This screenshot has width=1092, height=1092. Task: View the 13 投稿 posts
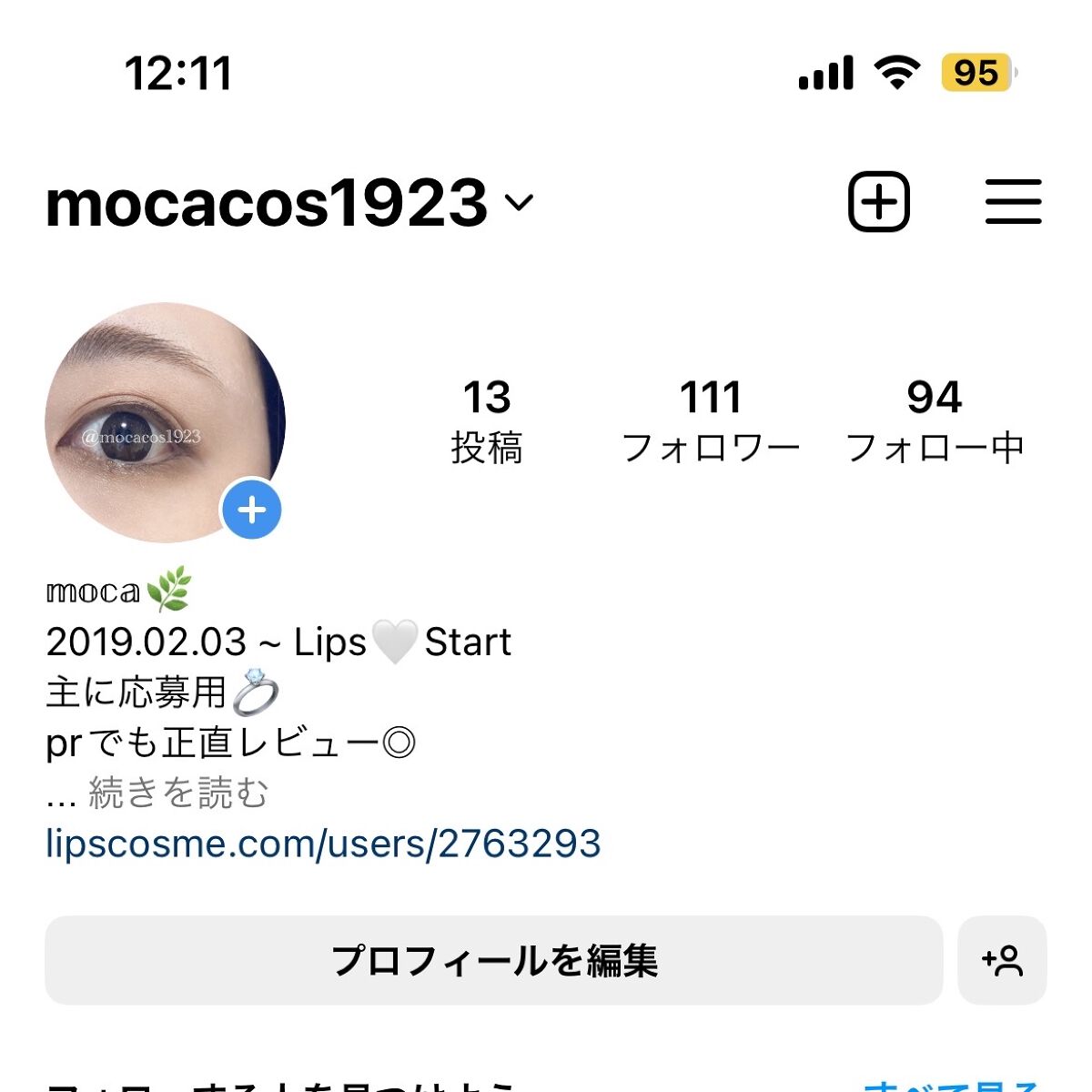coord(487,420)
